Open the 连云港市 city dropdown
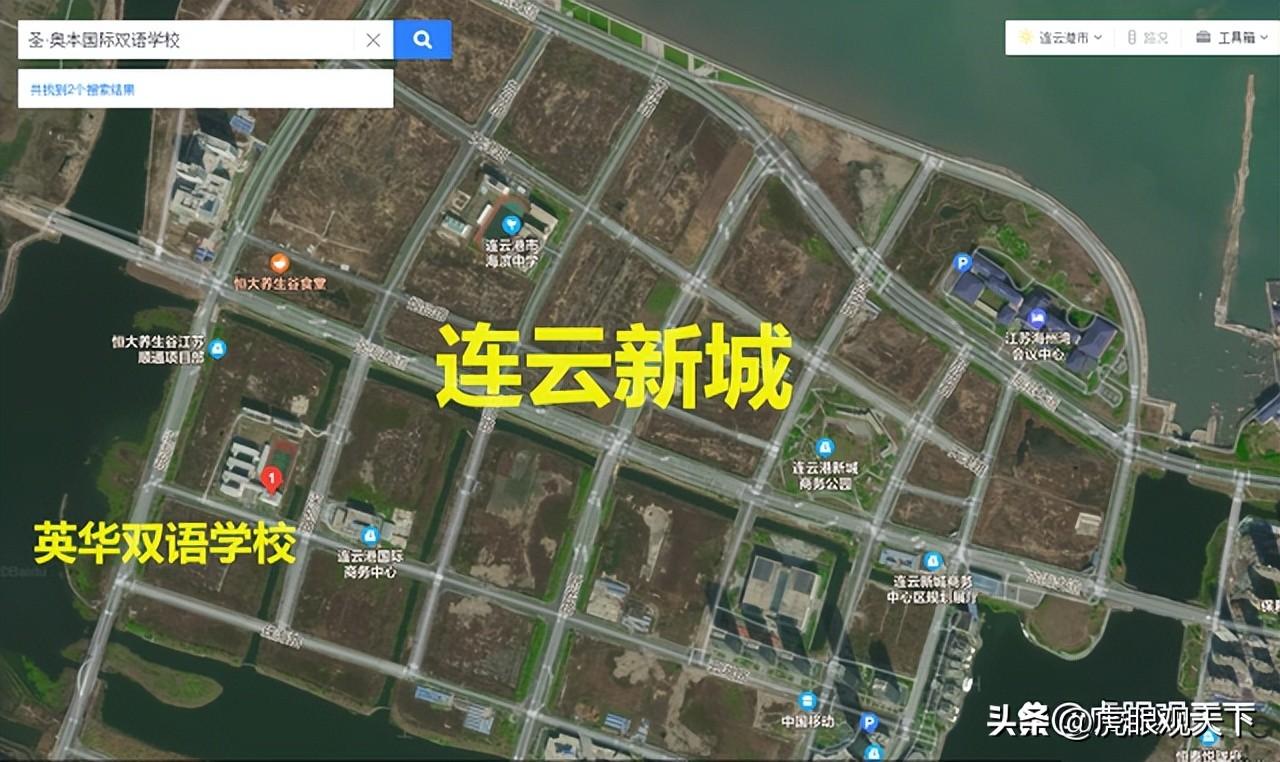This screenshot has width=1280, height=762. click(1060, 38)
